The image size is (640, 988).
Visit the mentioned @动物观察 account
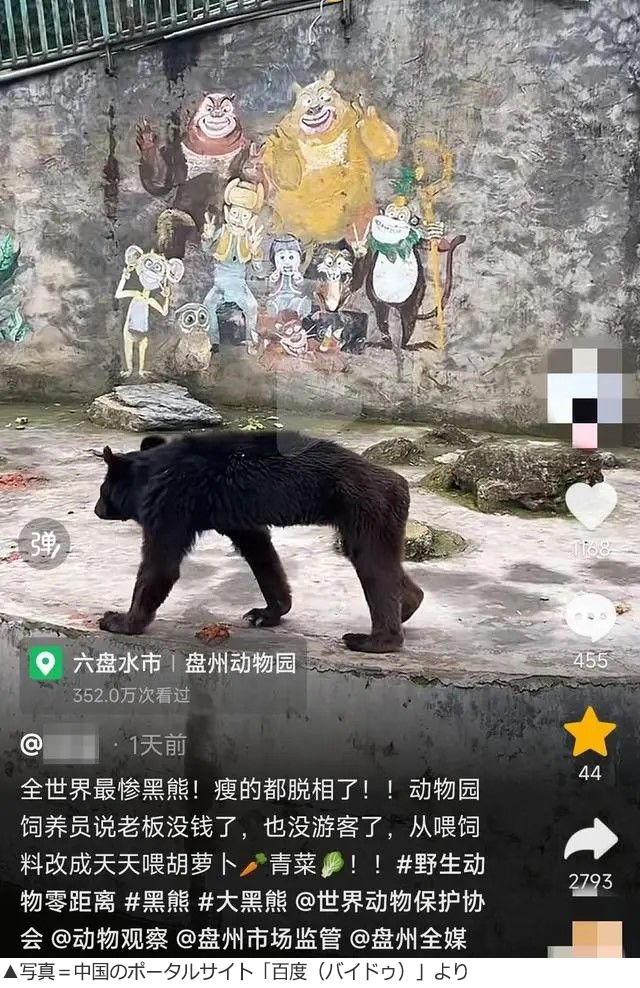[105, 939]
